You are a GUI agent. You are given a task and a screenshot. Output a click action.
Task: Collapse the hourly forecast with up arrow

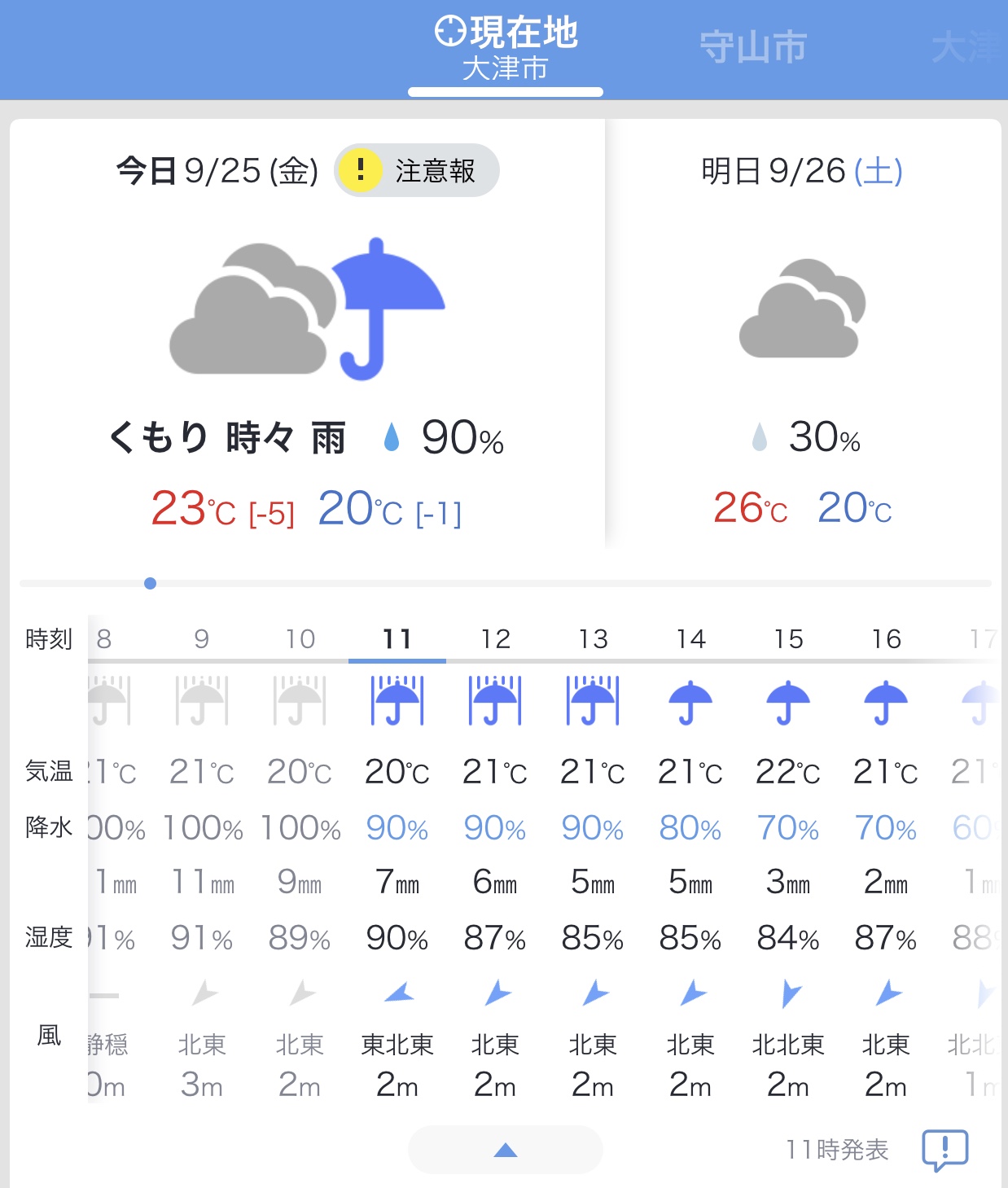point(505,1149)
